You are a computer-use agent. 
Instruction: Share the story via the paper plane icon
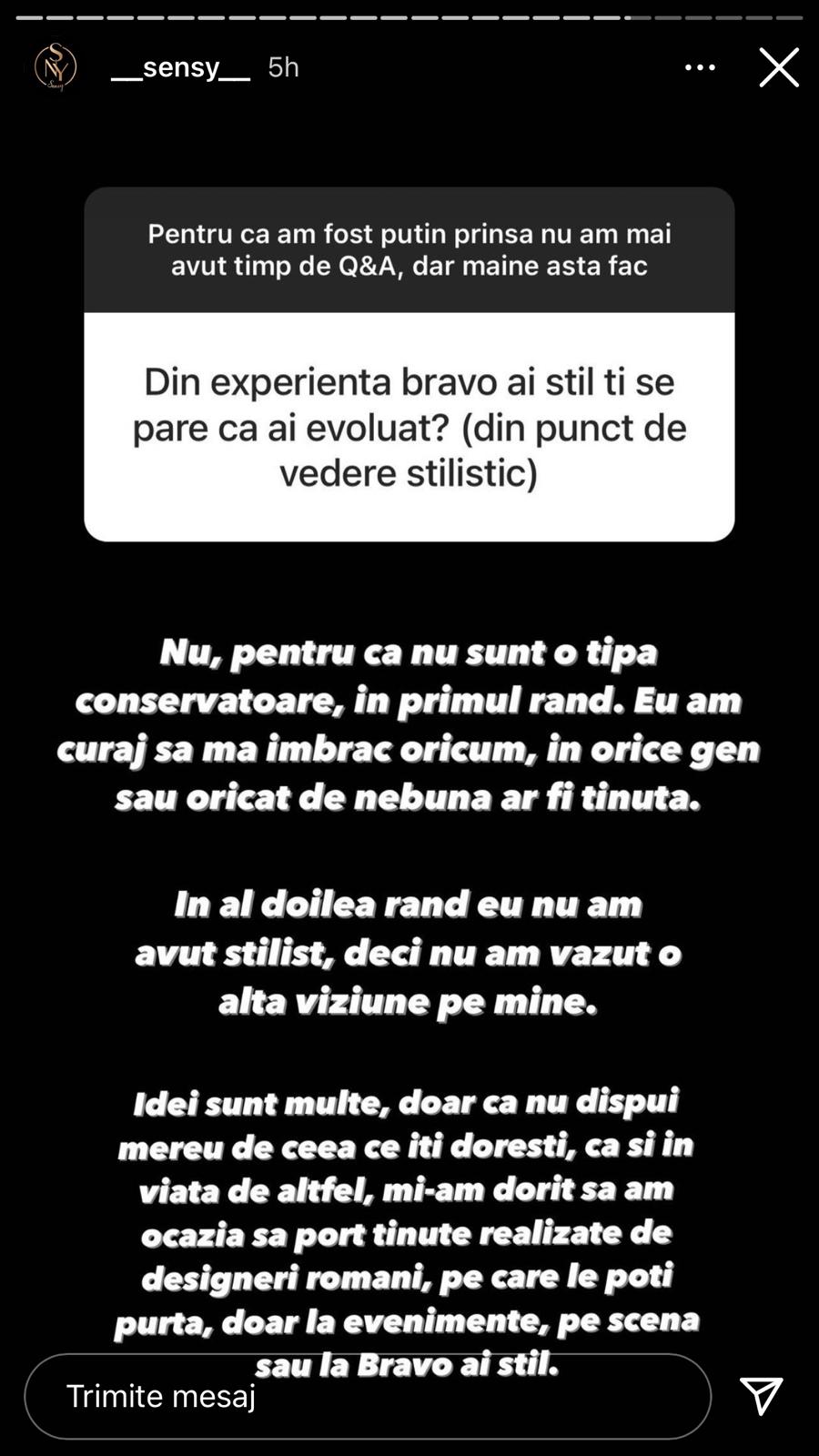(761, 1395)
